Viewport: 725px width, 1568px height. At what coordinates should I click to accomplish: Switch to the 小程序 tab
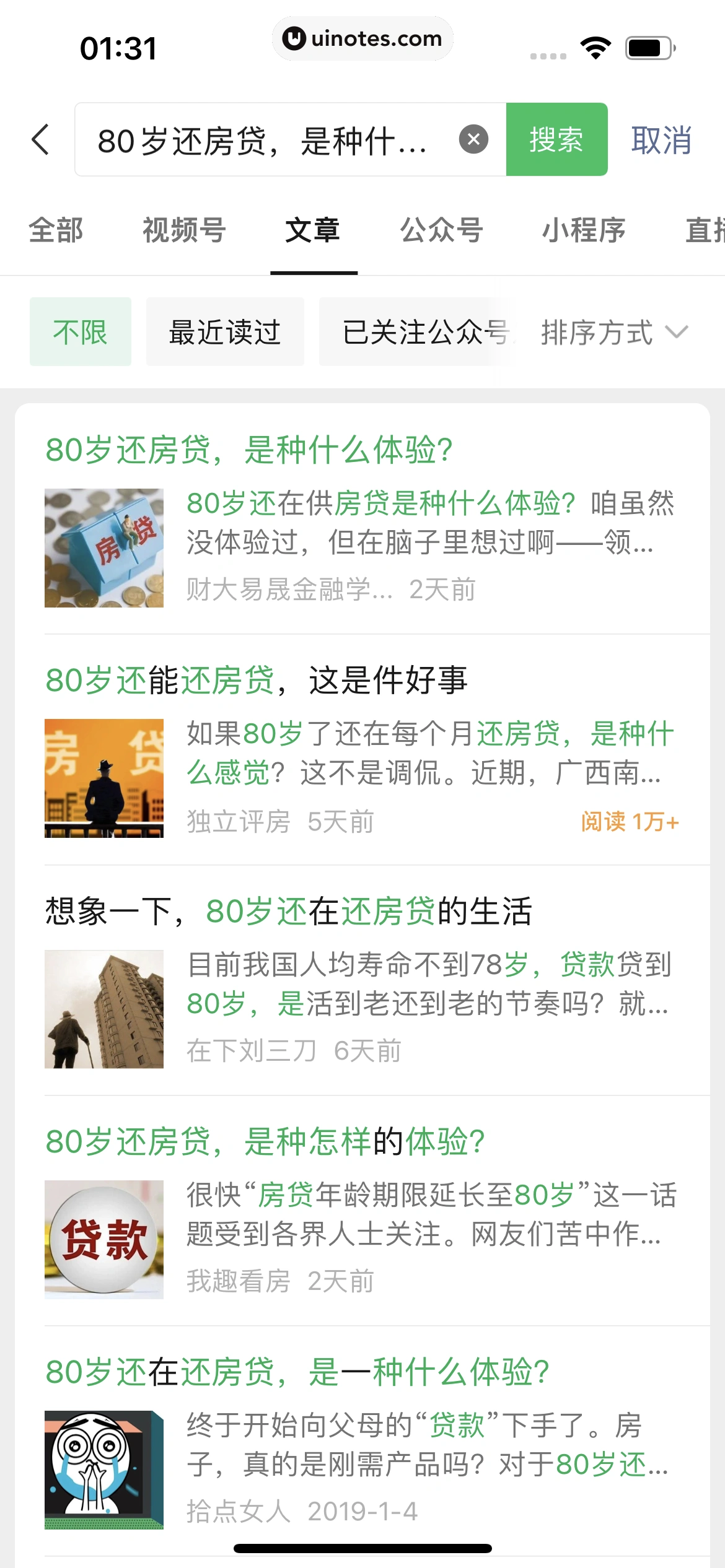(583, 230)
